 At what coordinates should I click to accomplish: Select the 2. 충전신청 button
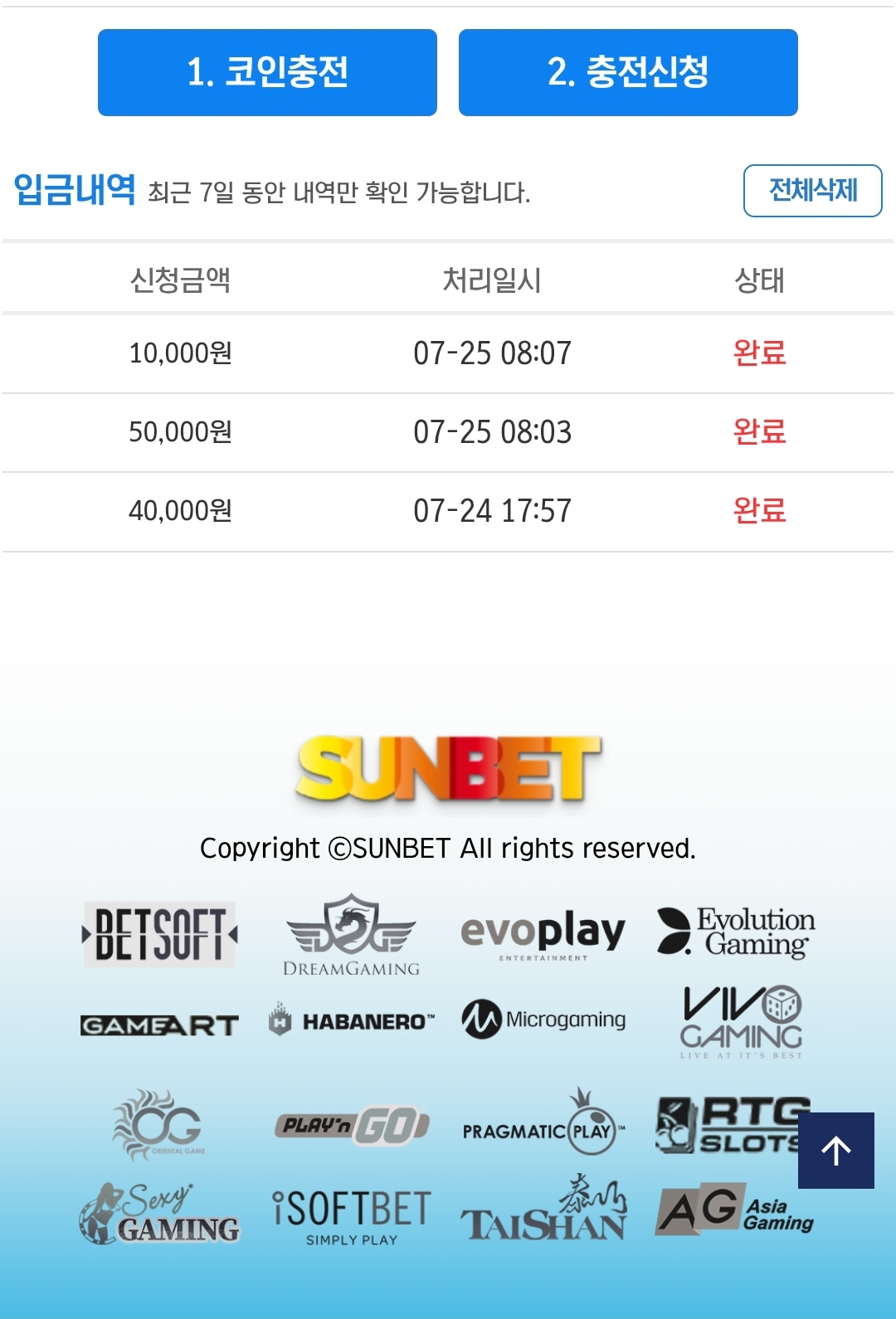628,72
